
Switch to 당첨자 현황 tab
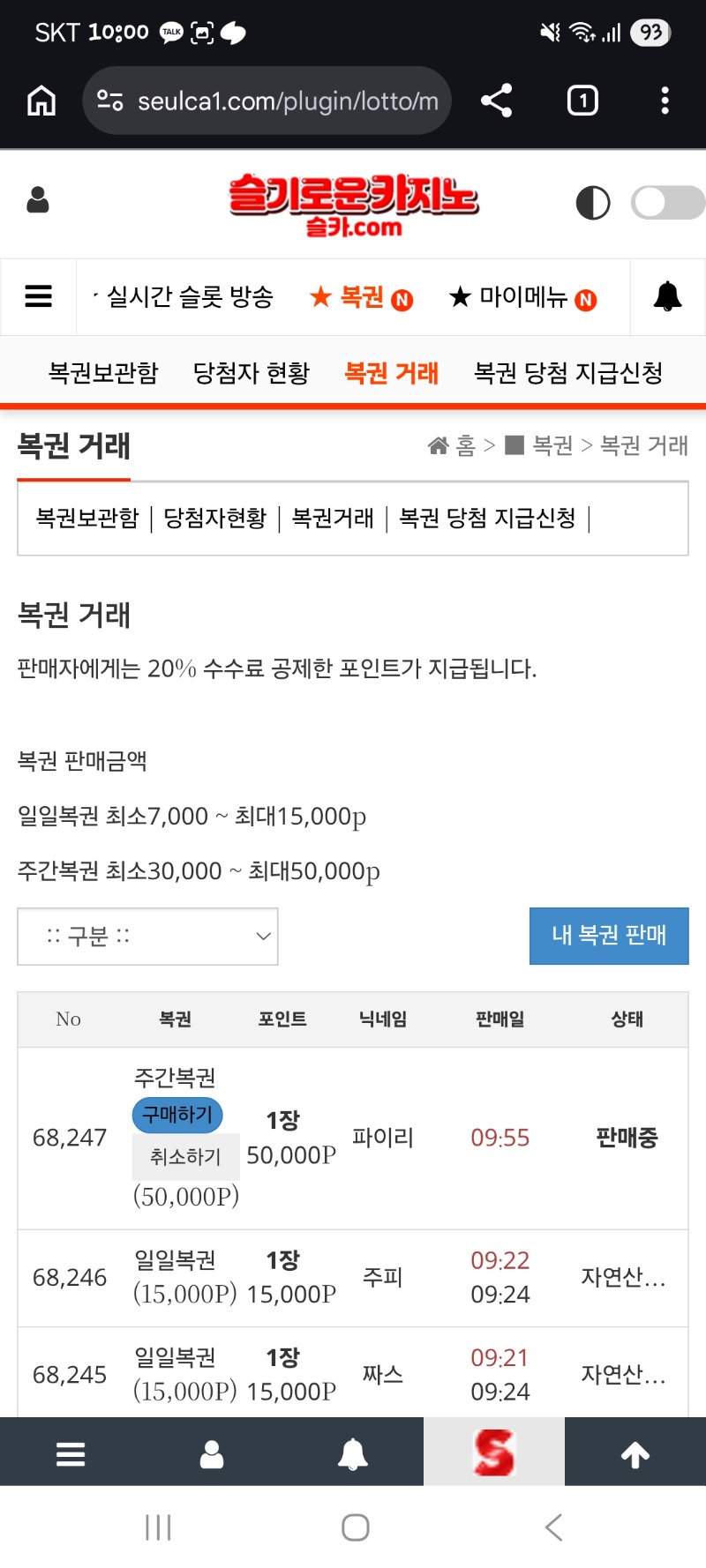pos(252,373)
